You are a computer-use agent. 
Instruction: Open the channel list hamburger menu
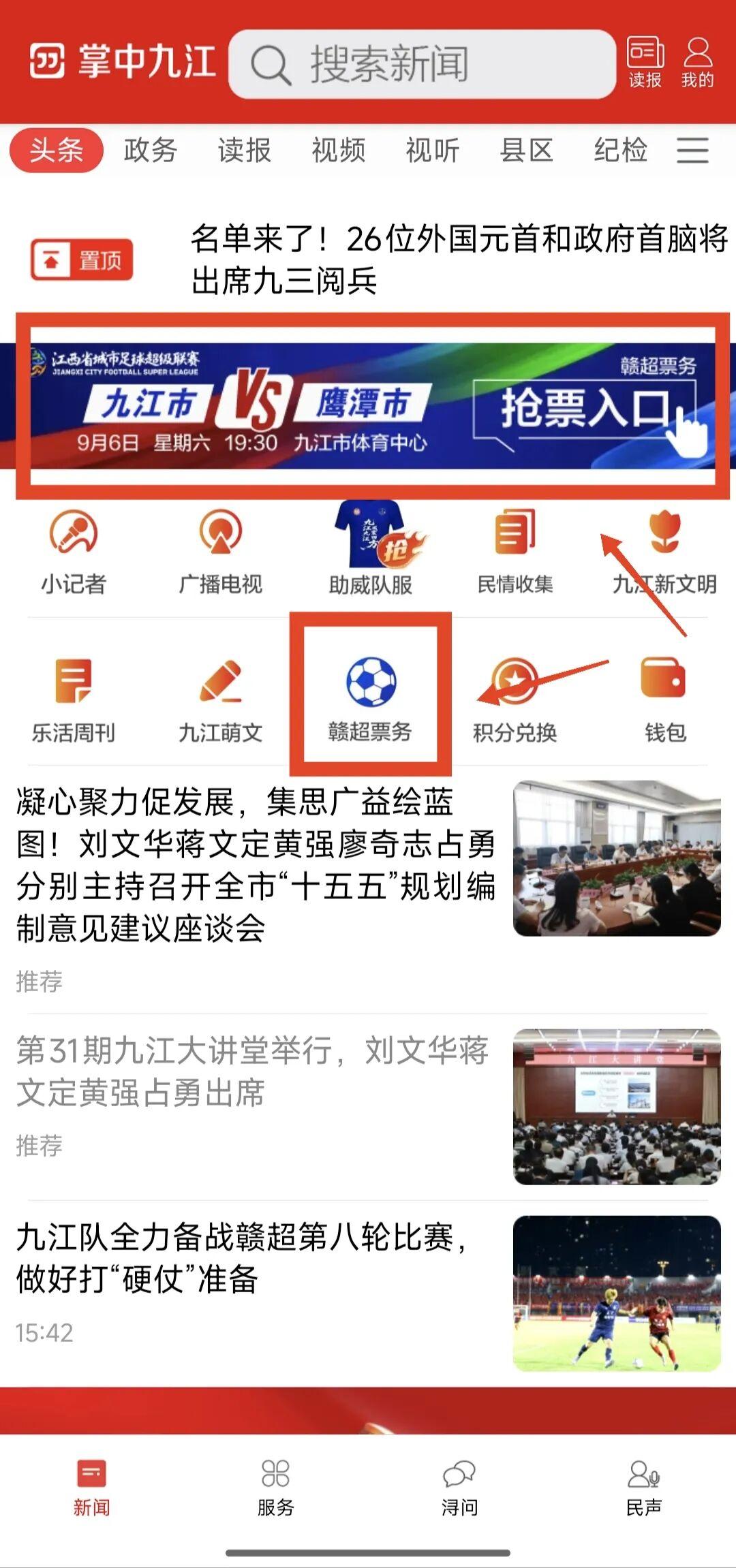click(x=692, y=150)
